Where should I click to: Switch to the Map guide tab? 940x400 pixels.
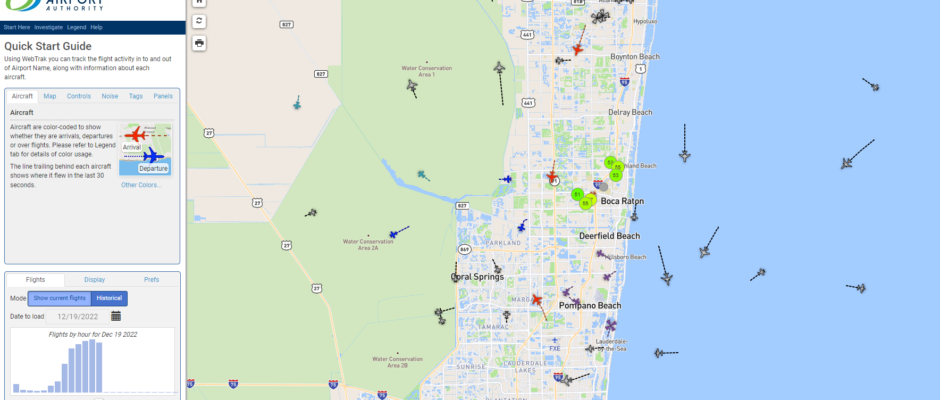coord(50,96)
